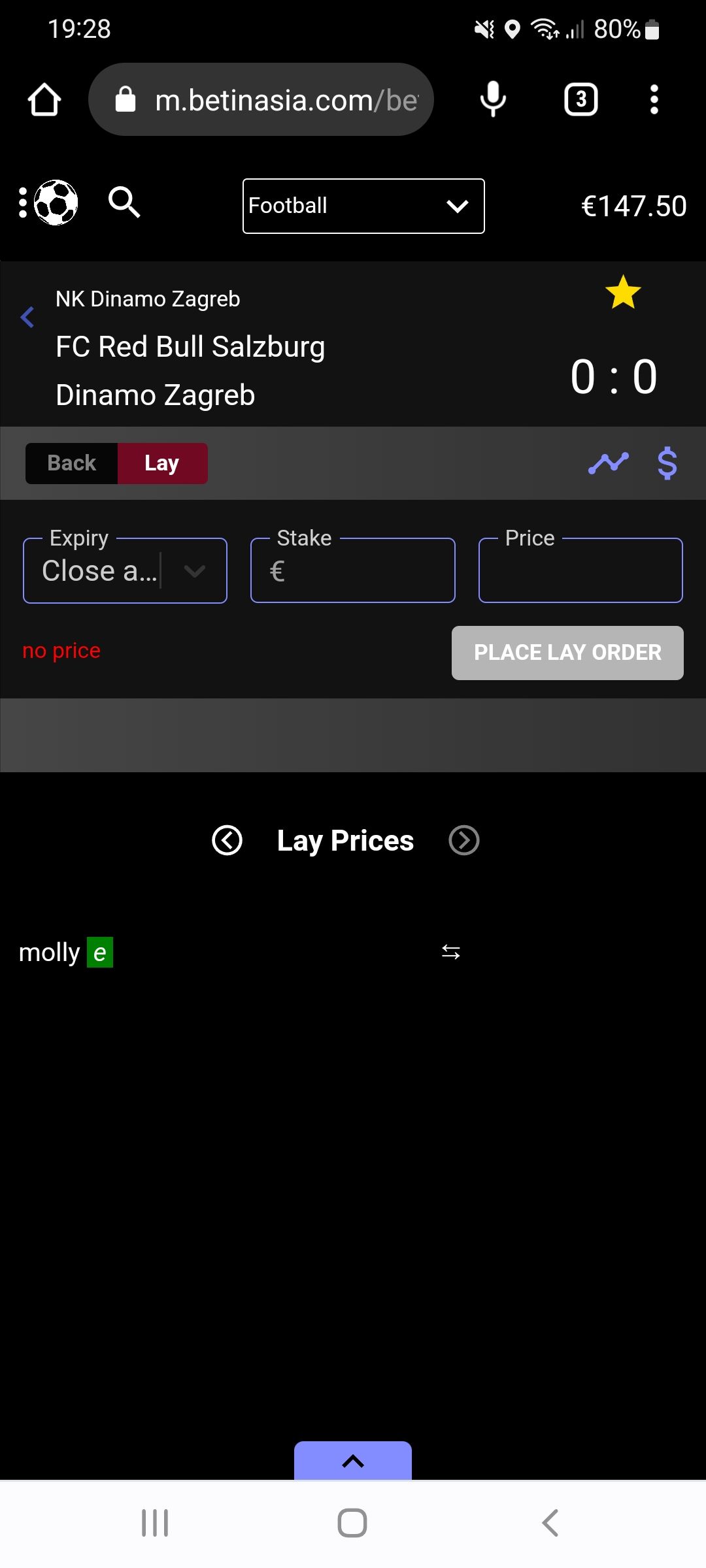Screen dimensions: 706x1568
Task: Remove match from favorites with star
Action: 622,292
